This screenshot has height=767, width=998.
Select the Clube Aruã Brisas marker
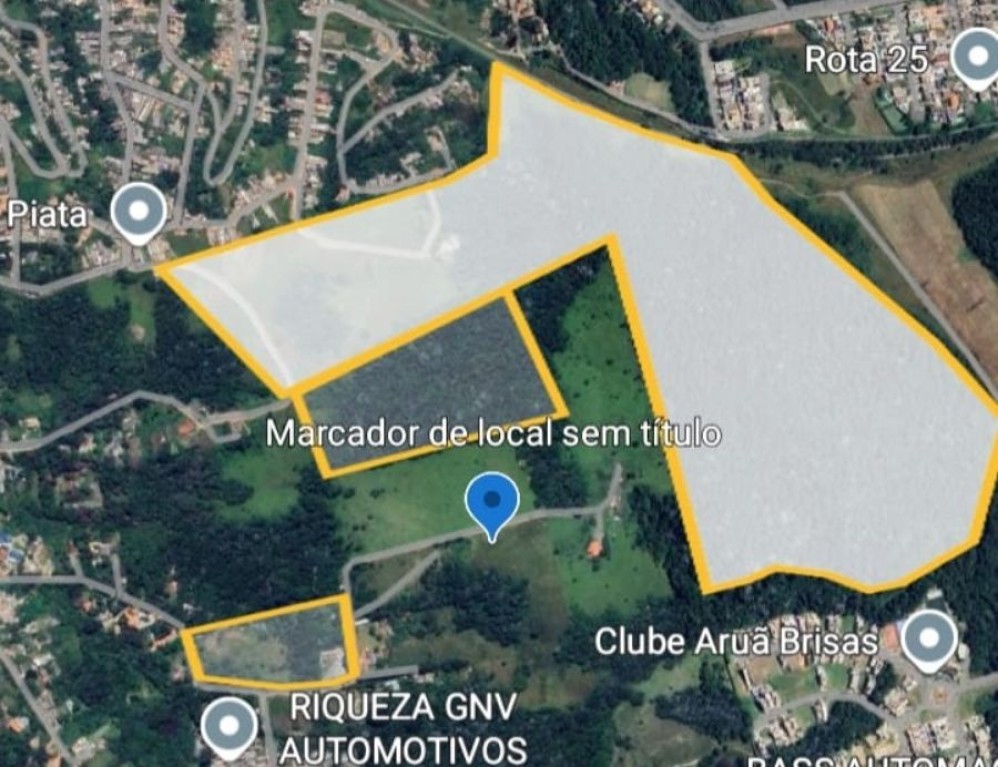tap(928, 638)
